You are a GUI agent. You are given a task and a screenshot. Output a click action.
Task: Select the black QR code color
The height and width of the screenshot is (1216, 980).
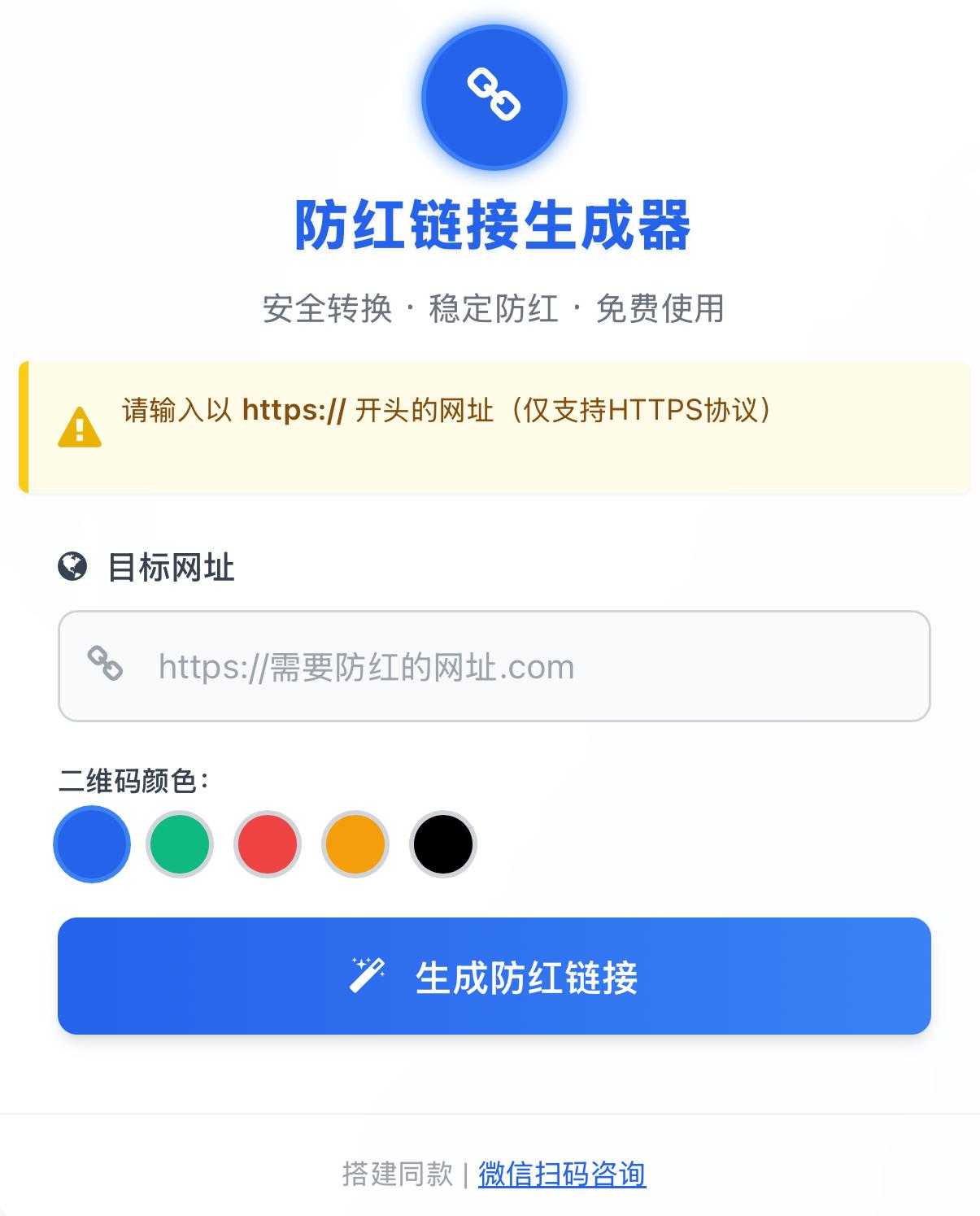[442, 843]
